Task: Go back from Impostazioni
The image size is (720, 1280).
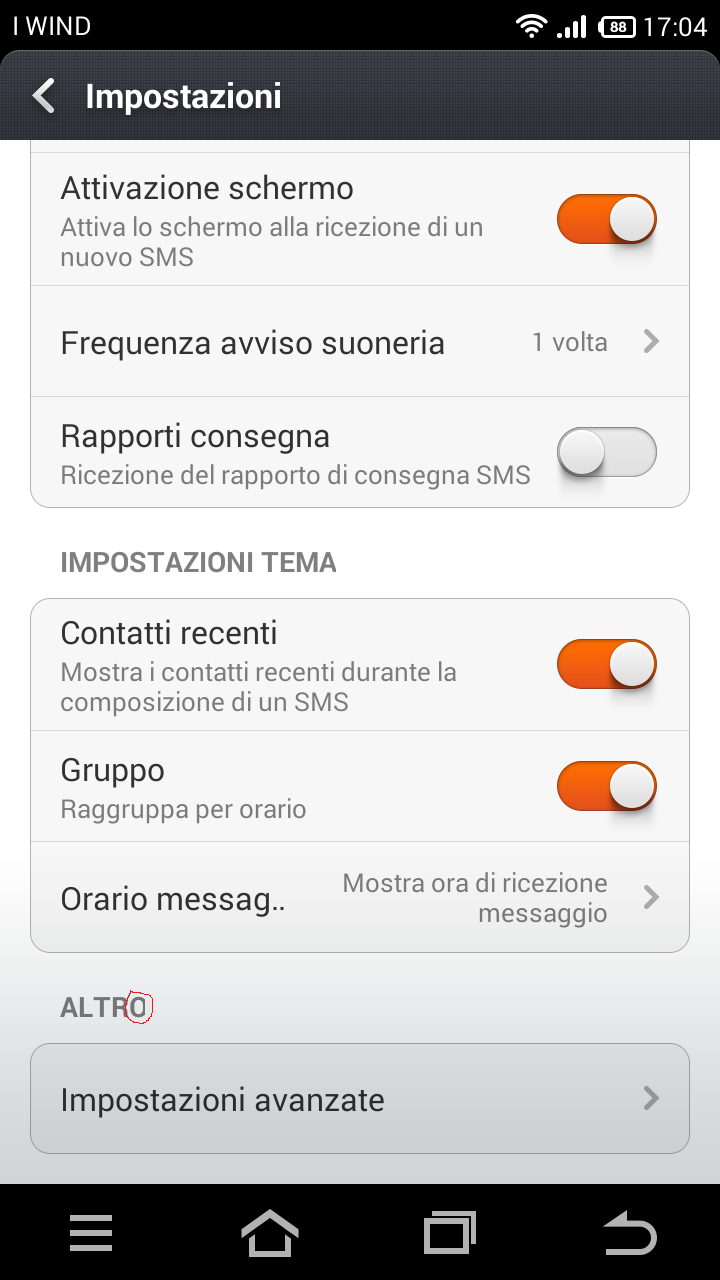Action: coord(44,96)
